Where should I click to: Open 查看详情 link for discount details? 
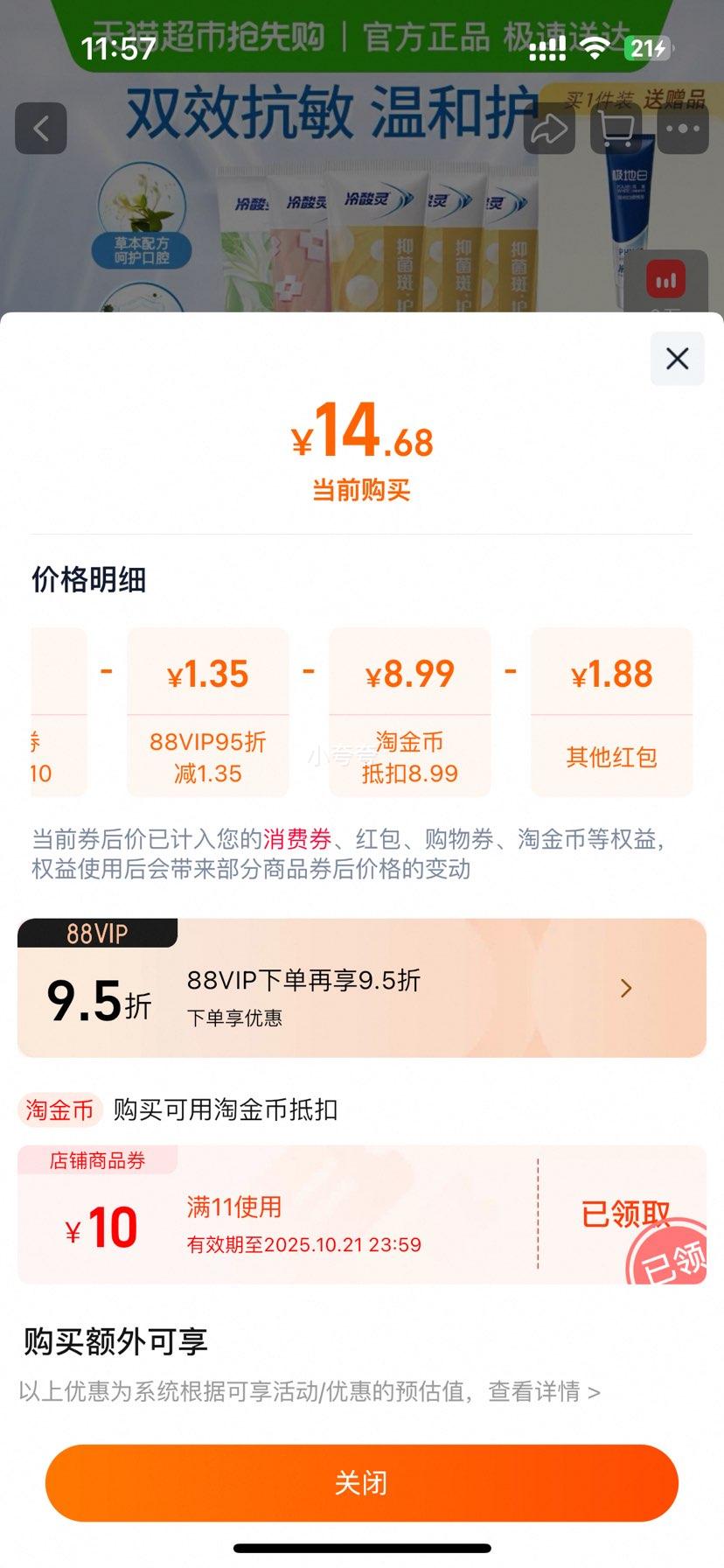coord(544,1391)
